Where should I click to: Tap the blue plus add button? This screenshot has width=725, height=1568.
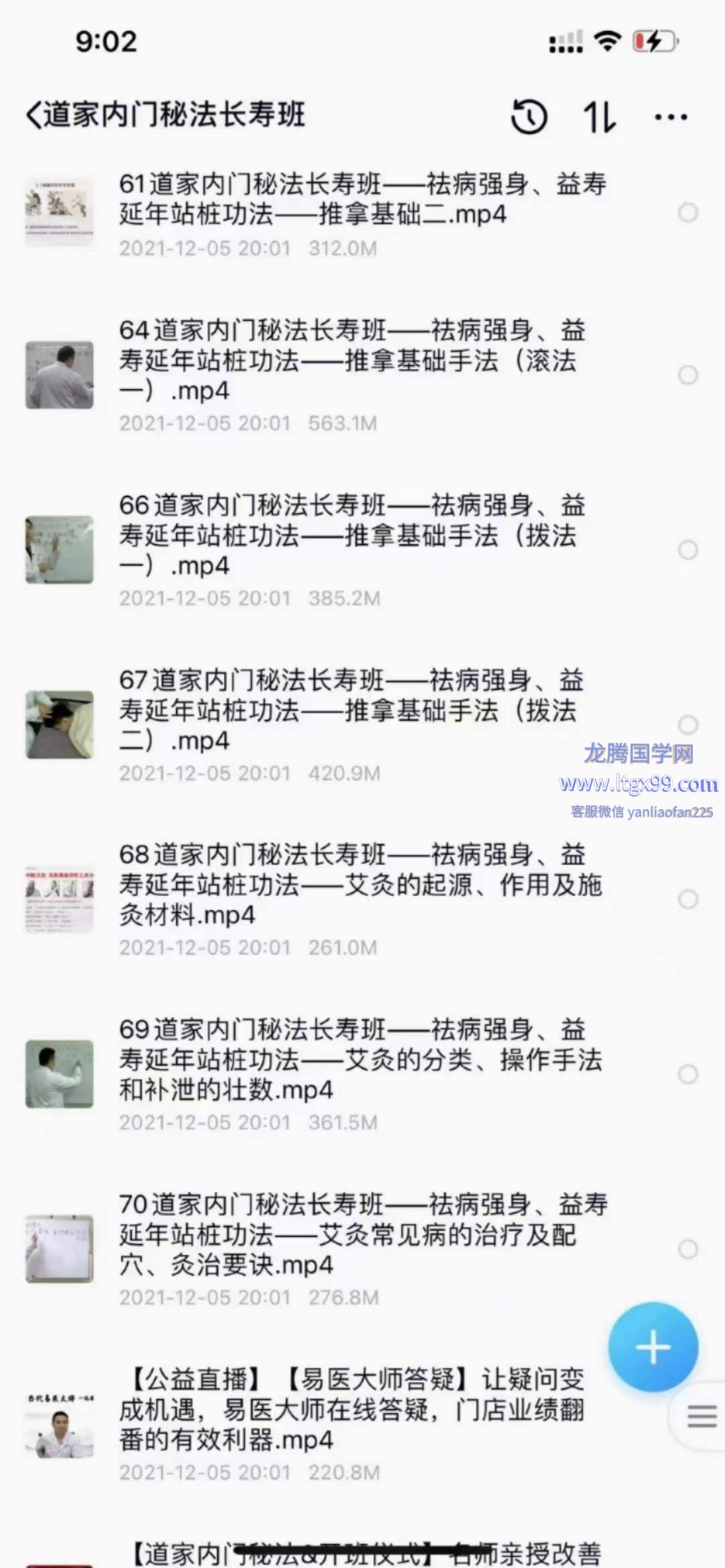point(652,1347)
